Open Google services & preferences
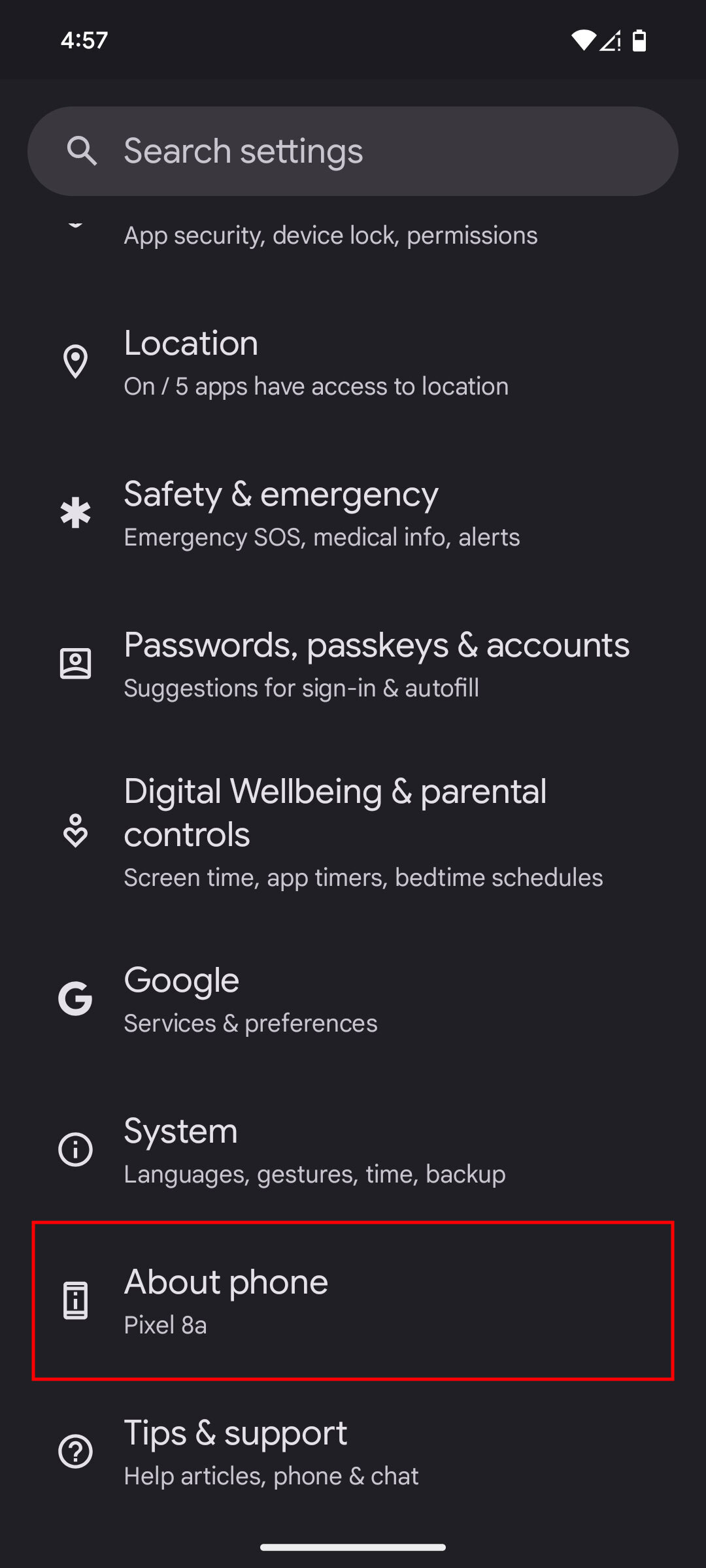The width and height of the screenshot is (706, 1568). click(353, 1000)
